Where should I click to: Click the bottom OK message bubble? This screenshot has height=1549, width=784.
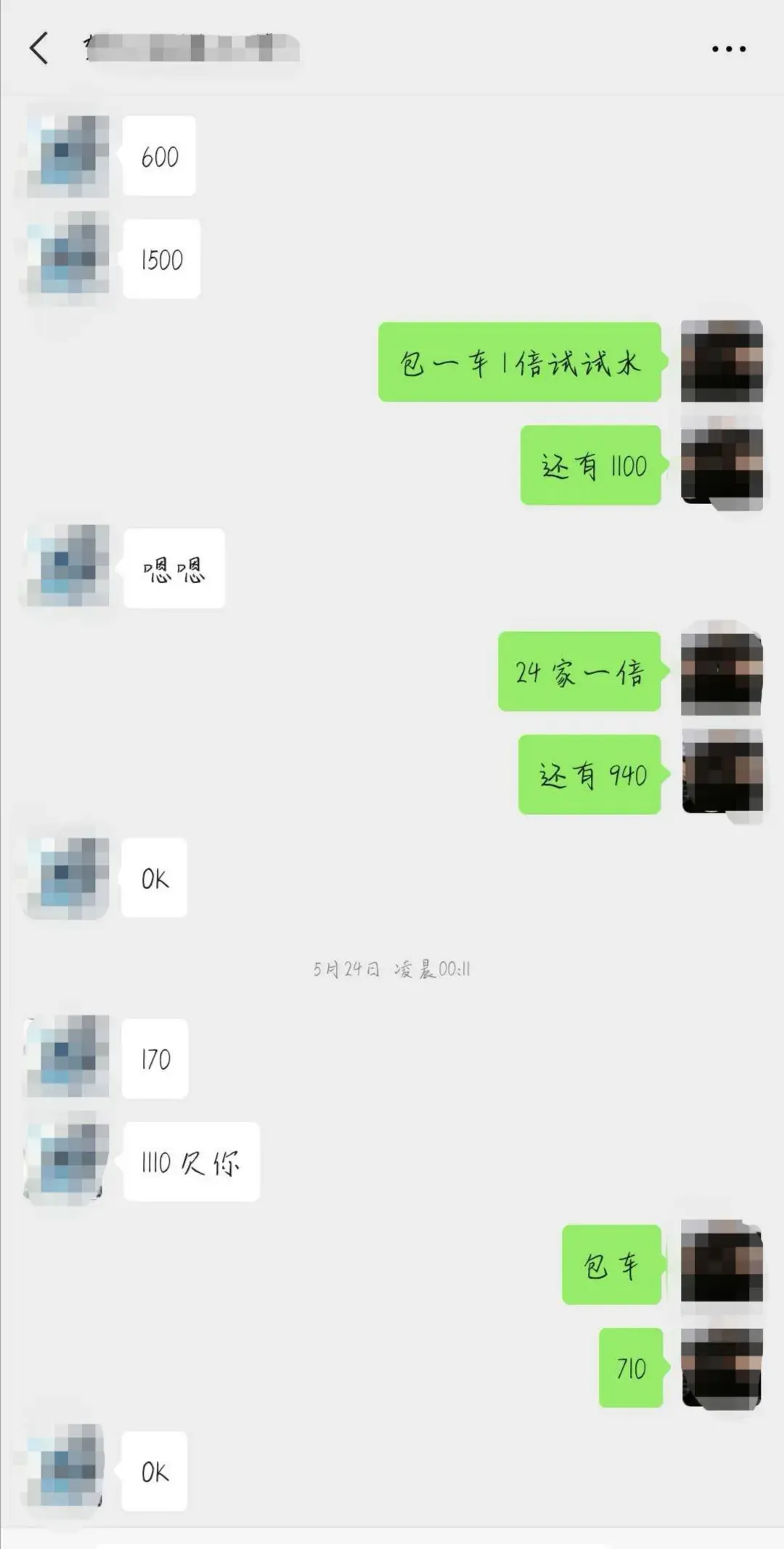coord(154,1473)
